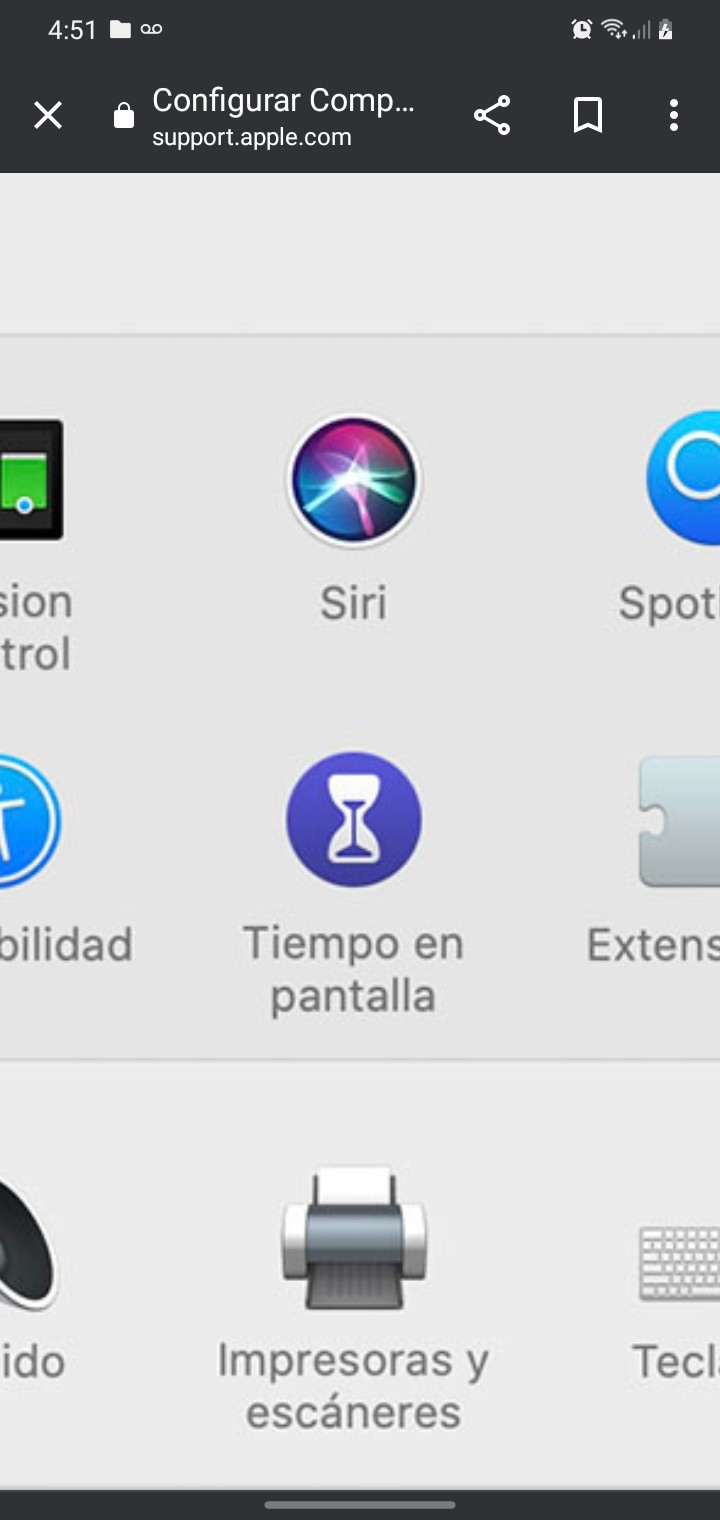The height and width of the screenshot is (1520, 720).
Task: View site security lock info
Action: pyautogui.click(x=124, y=116)
